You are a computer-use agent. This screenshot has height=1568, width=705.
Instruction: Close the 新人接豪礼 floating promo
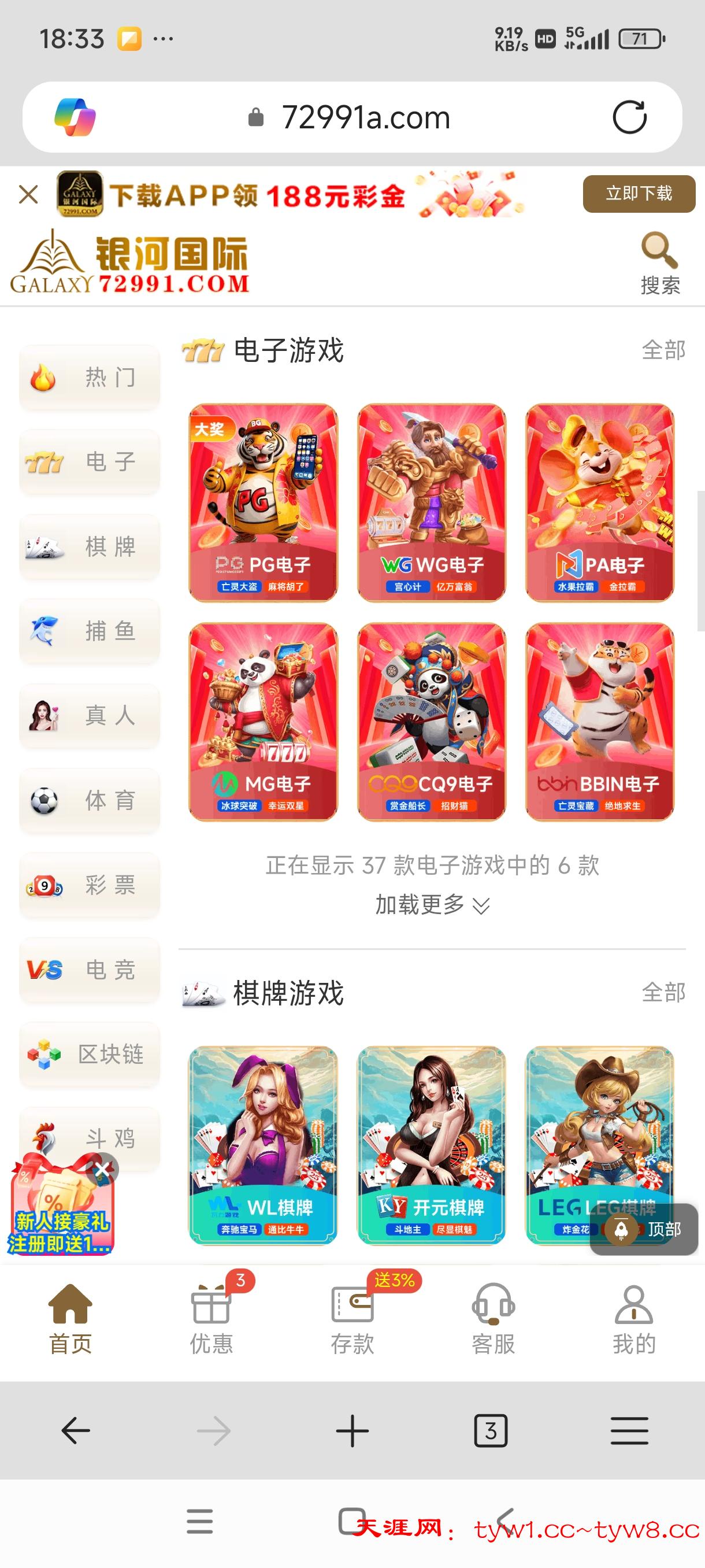(x=102, y=1168)
